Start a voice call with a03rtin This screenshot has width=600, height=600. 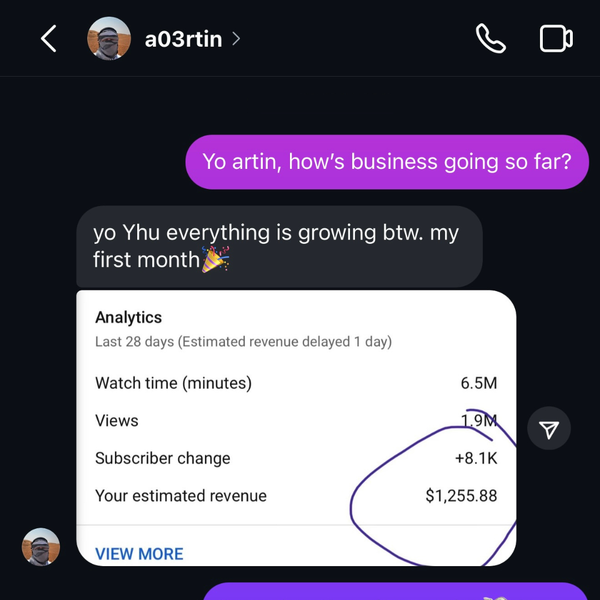pos(490,39)
